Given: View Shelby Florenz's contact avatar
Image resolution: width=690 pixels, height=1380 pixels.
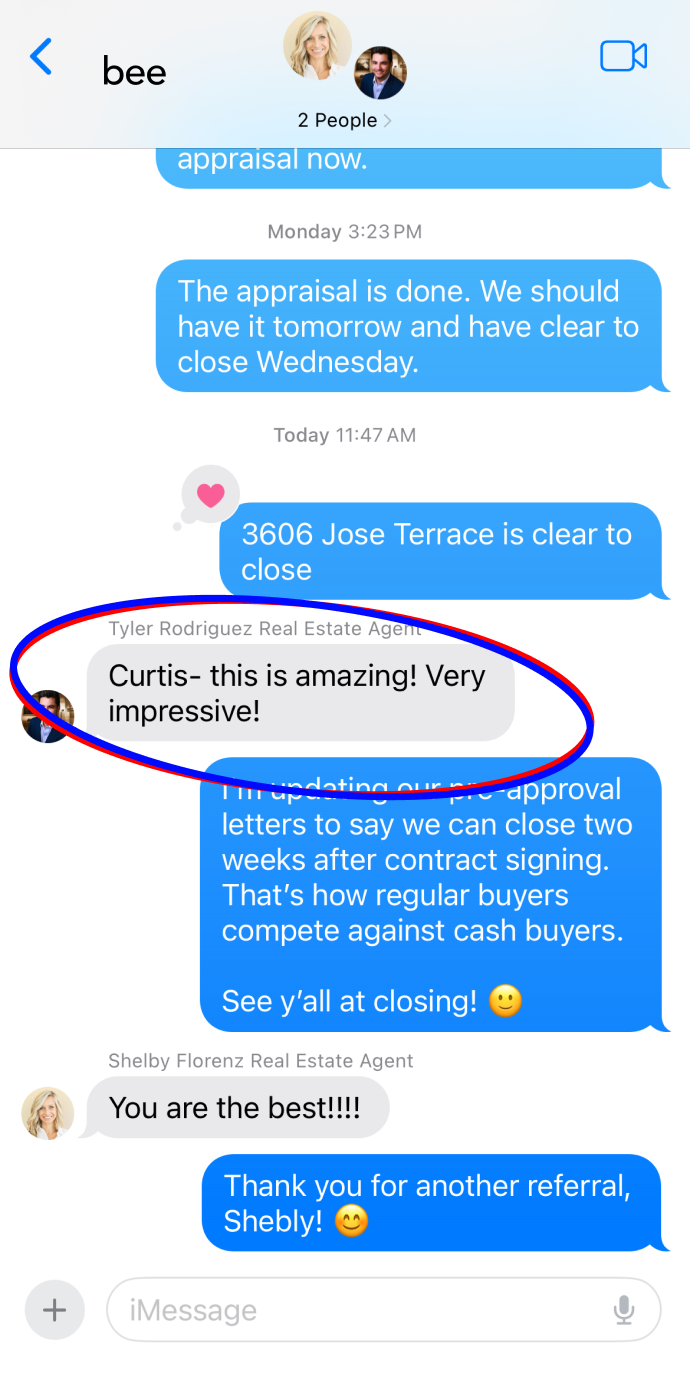Looking at the screenshot, I should point(48,1113).
